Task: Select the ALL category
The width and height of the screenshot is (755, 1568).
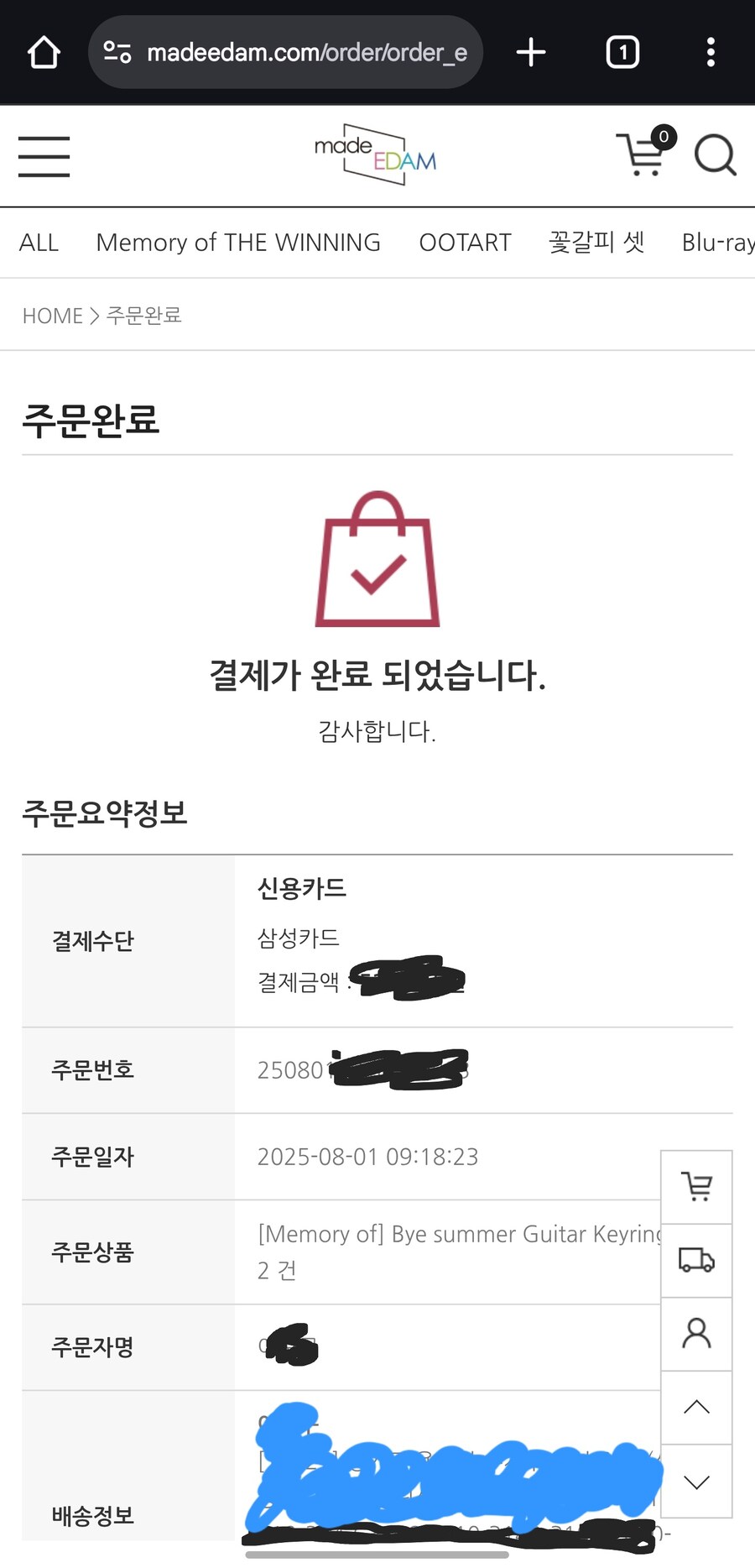Action: [x=39, y=243]
